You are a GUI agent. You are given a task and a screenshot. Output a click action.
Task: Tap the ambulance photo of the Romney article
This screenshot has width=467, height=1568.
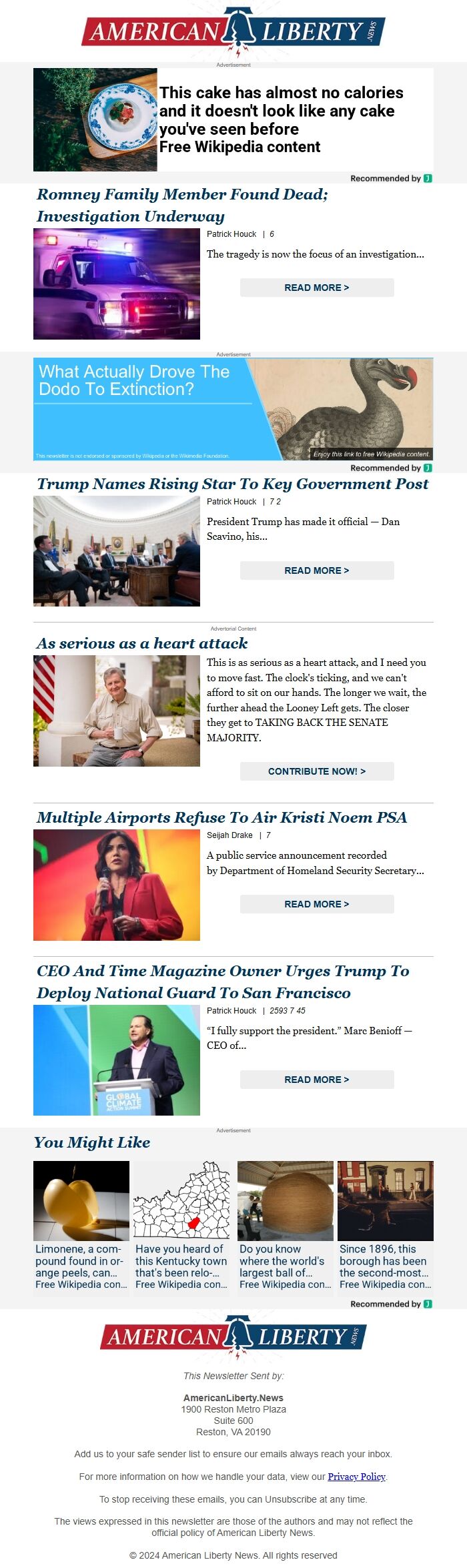(117, 284)
